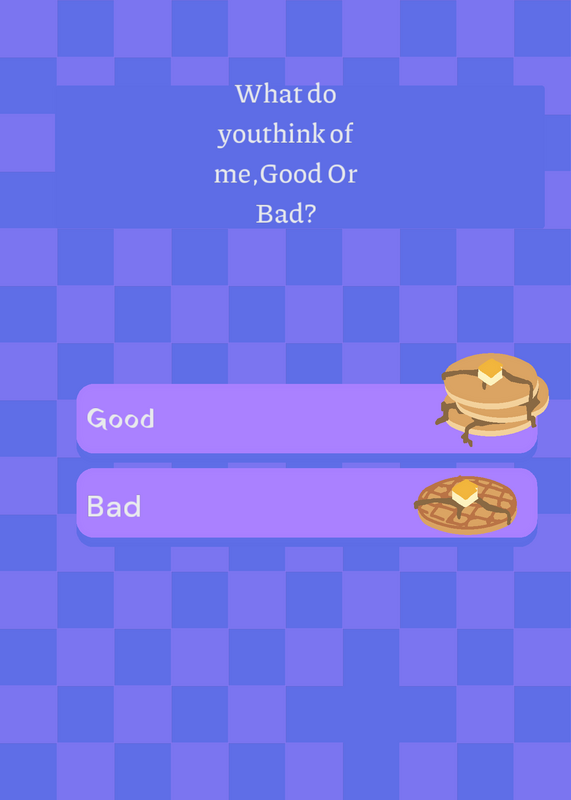The height and width of the screenshot is (800, 571).
Task: Choose the Good answer with pancakes
Action: (x=307, y=418)
